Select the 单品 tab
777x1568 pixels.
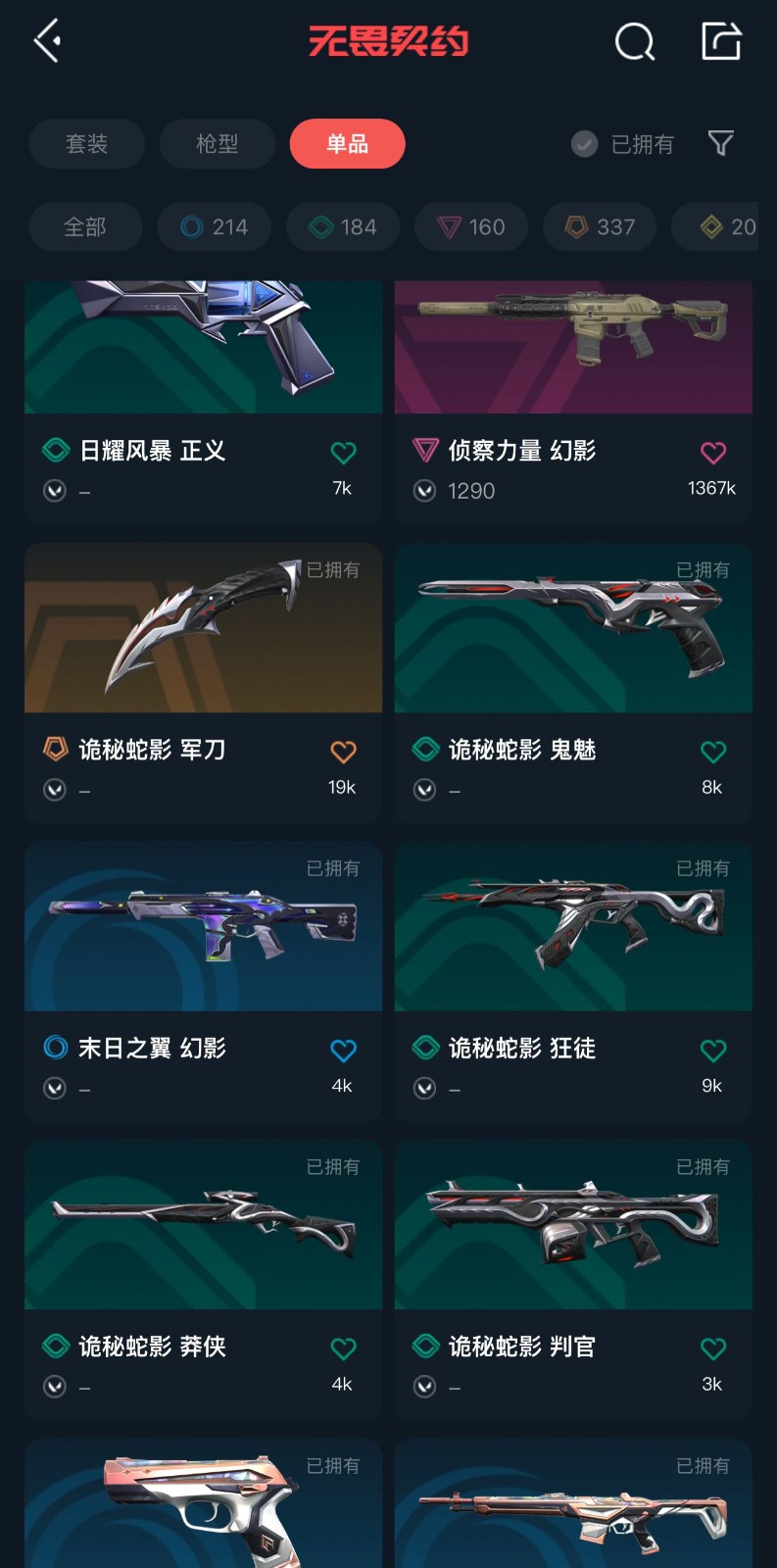point(347,144)
